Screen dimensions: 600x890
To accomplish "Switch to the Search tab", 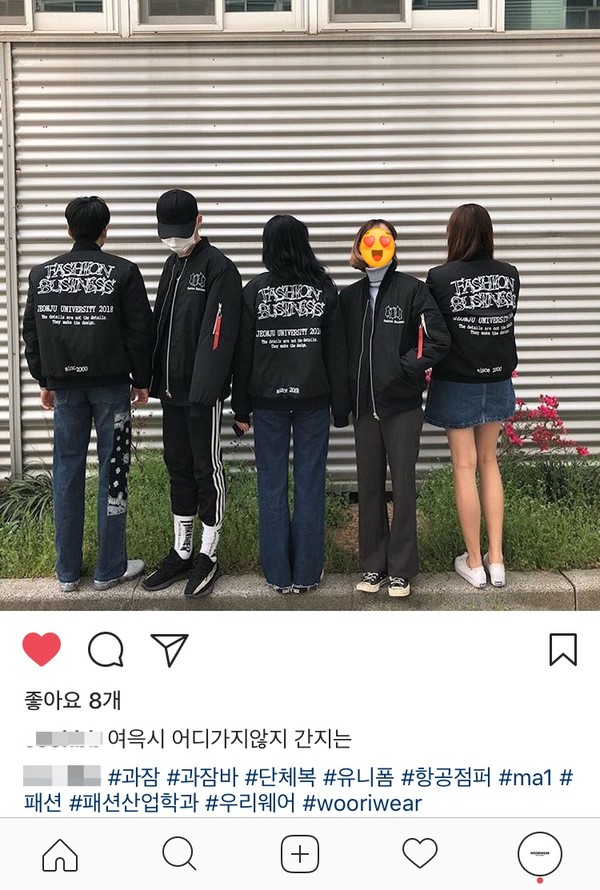I will [x=179, y=854].
